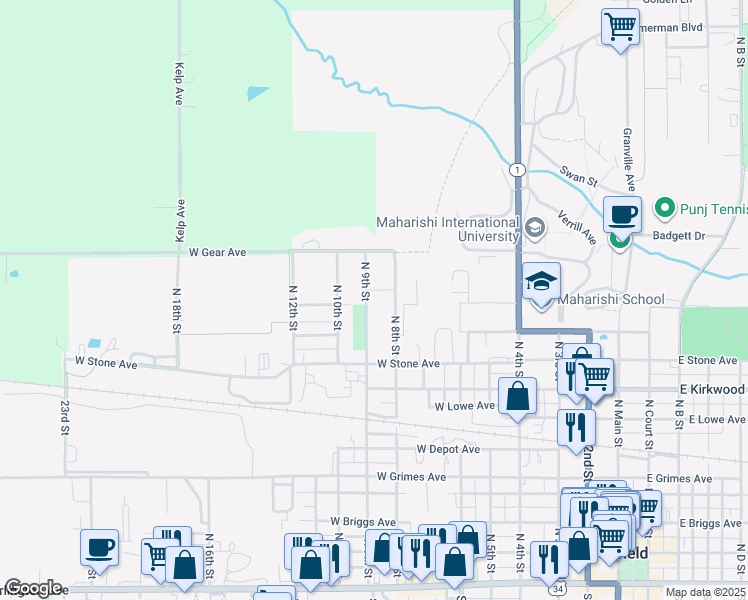Viewport: 748px width, 600px height.
Task: Tap the coffee cup marker near 23rd St
Action: [x=99, y=548]
